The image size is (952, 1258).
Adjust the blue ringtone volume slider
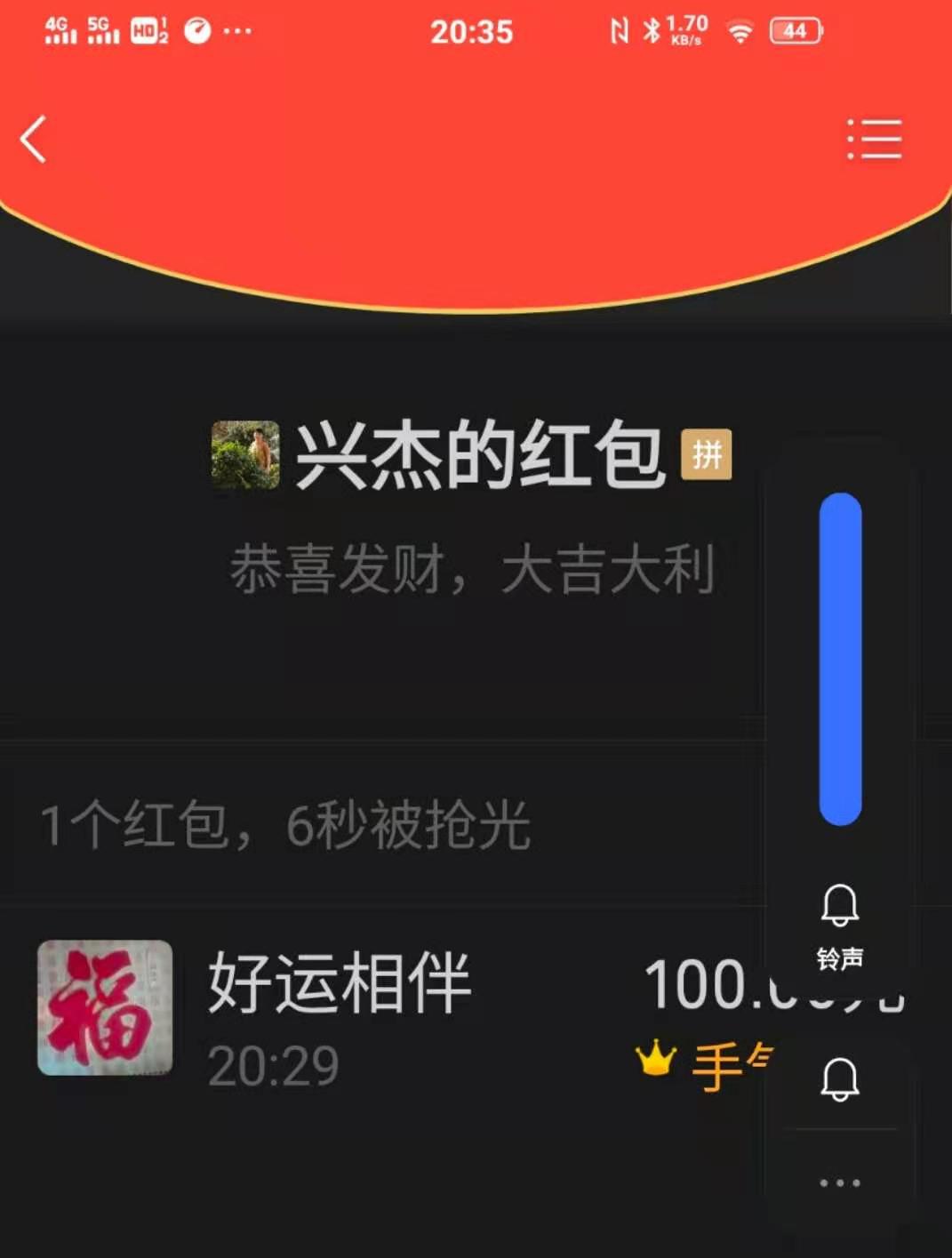[x=840, y=659]
